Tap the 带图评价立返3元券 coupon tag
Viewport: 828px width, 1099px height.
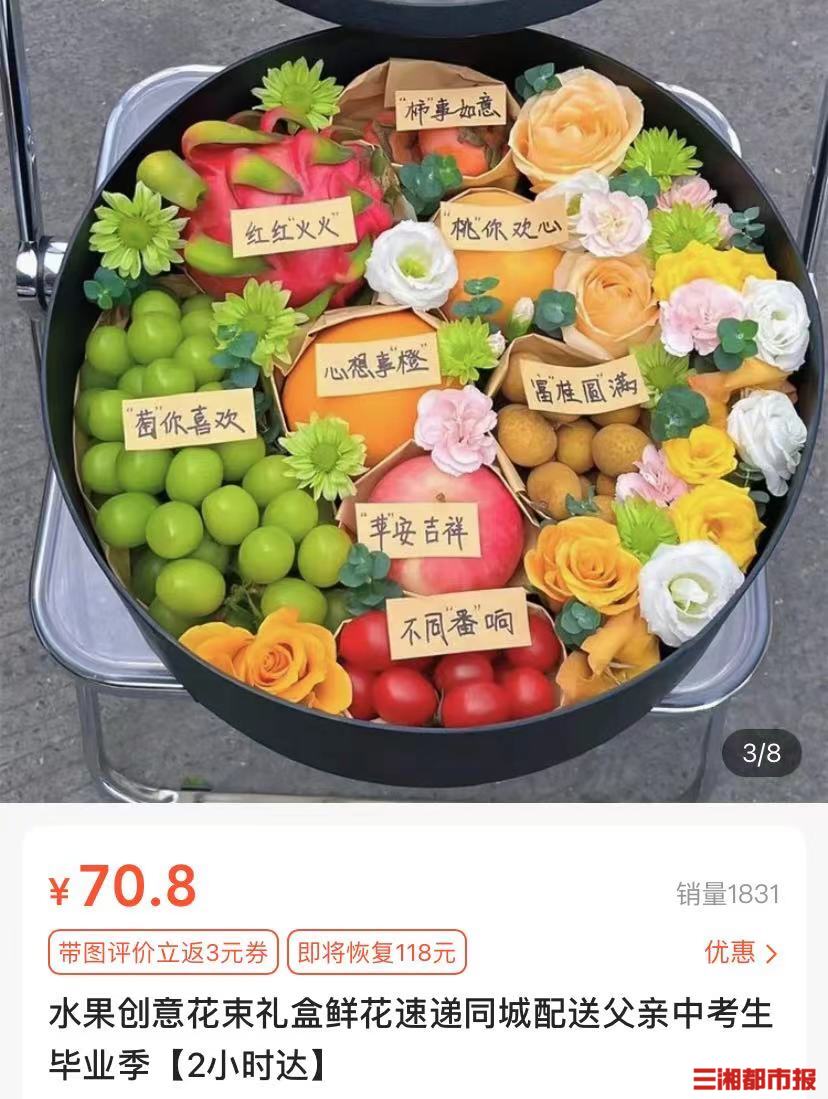click(x=163, y=953)
